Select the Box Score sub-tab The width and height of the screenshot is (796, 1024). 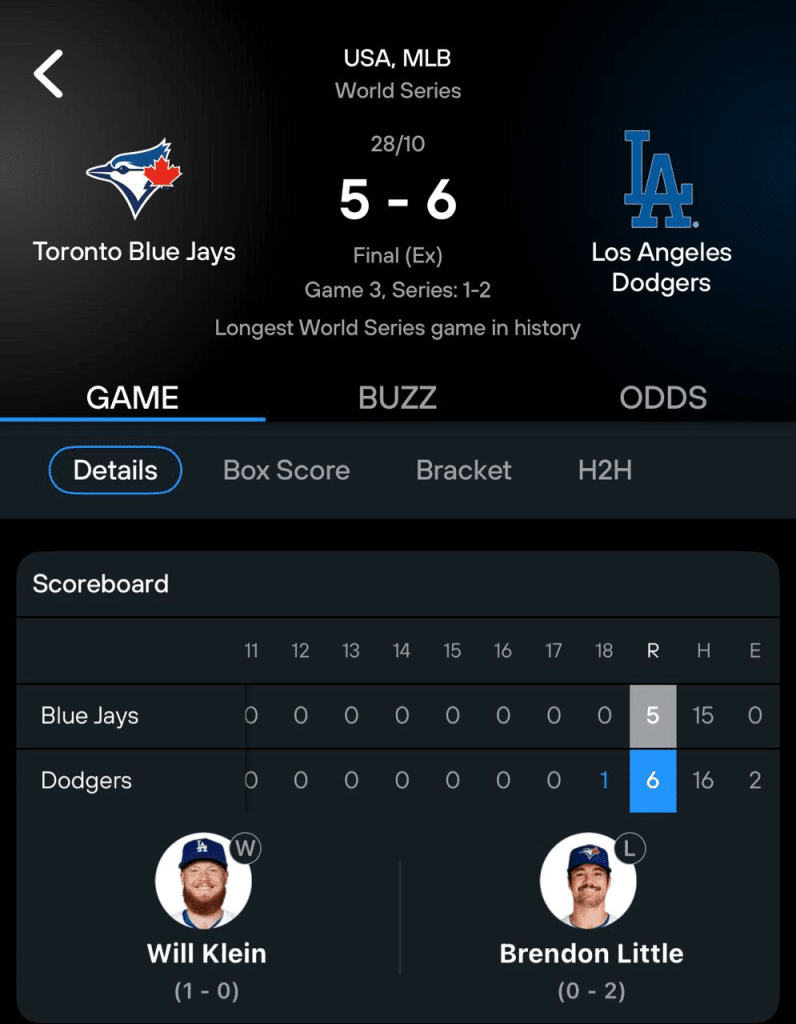tap(286, 470)
